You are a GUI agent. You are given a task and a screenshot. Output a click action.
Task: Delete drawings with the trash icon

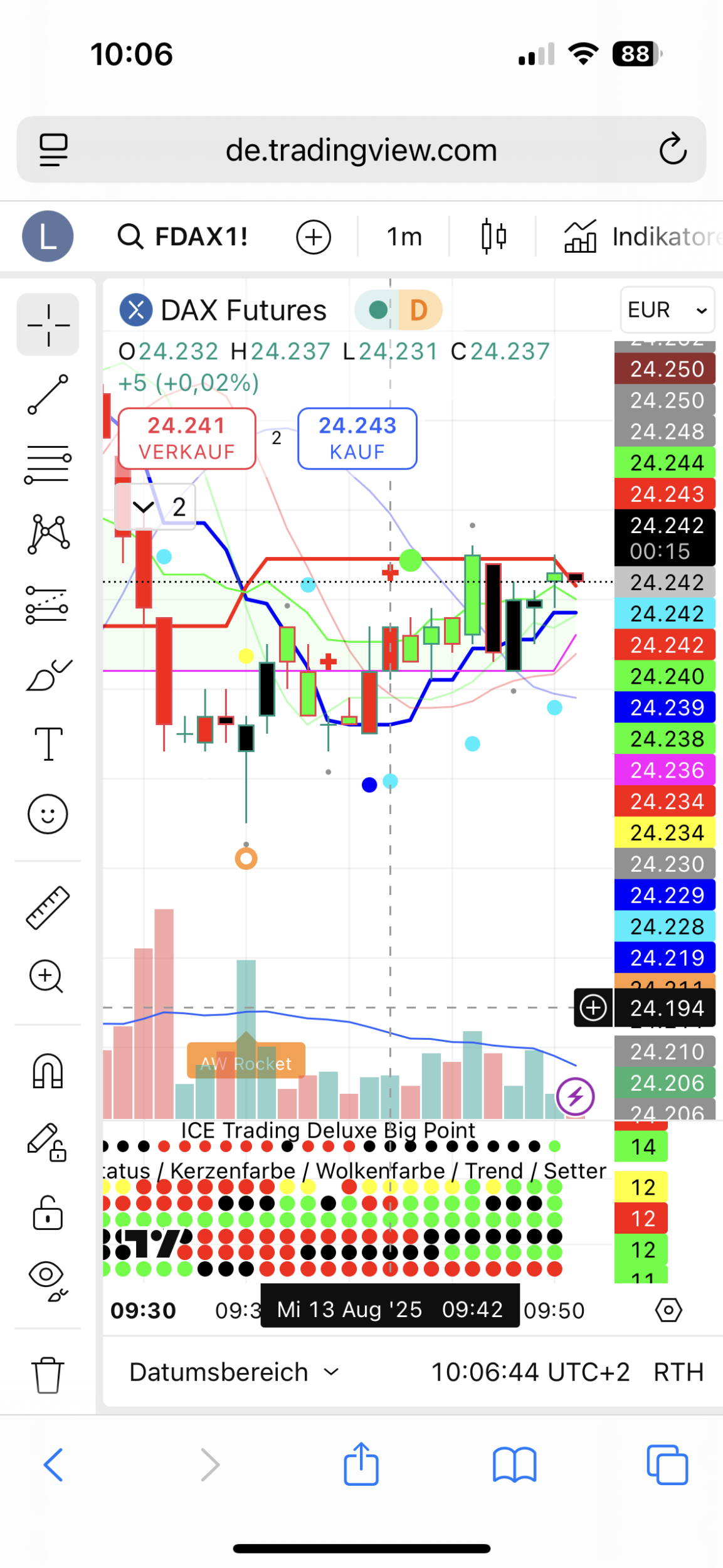pos(48,1375)
